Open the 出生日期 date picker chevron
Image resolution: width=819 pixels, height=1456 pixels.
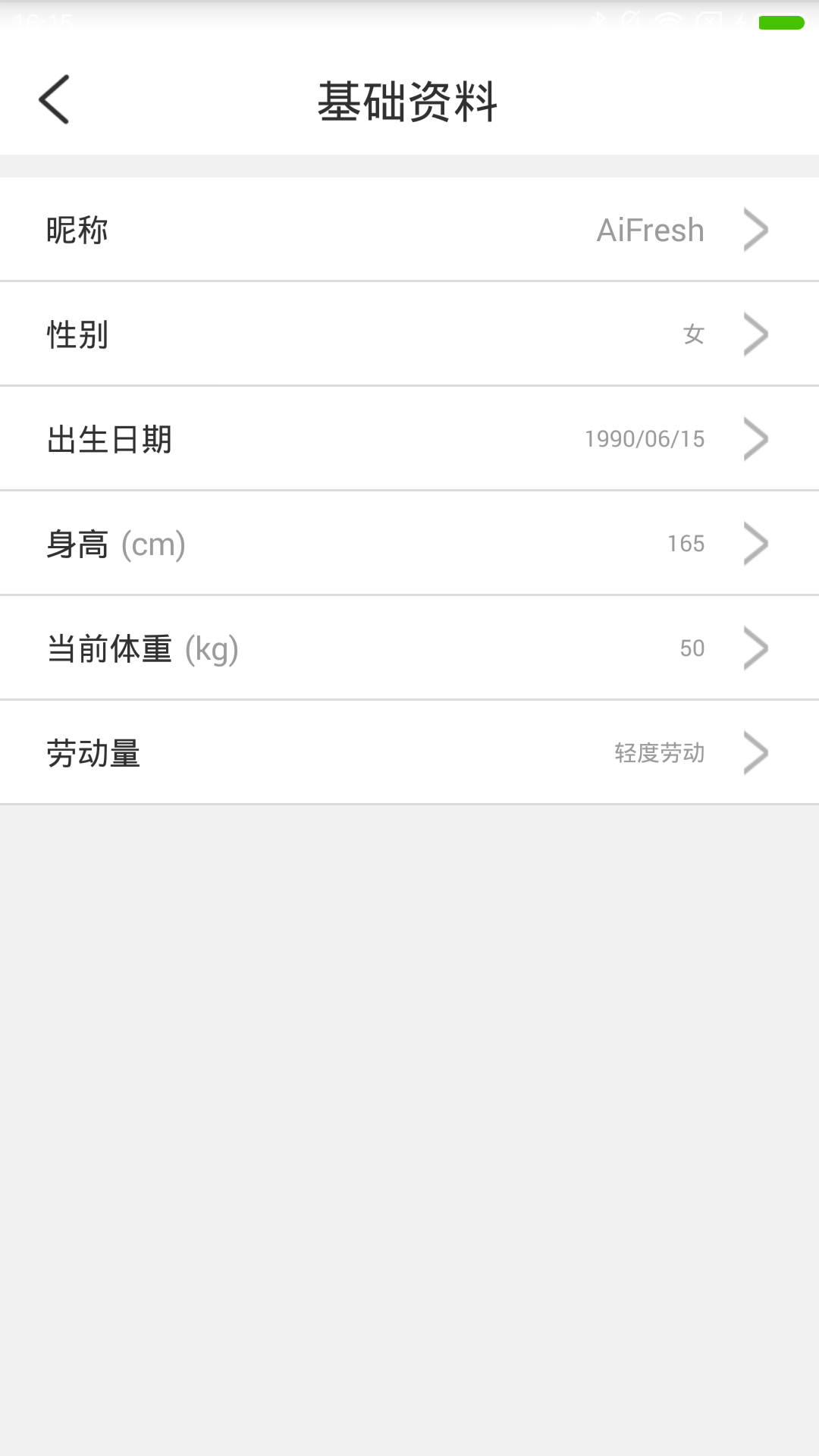(x=756, y=438)
